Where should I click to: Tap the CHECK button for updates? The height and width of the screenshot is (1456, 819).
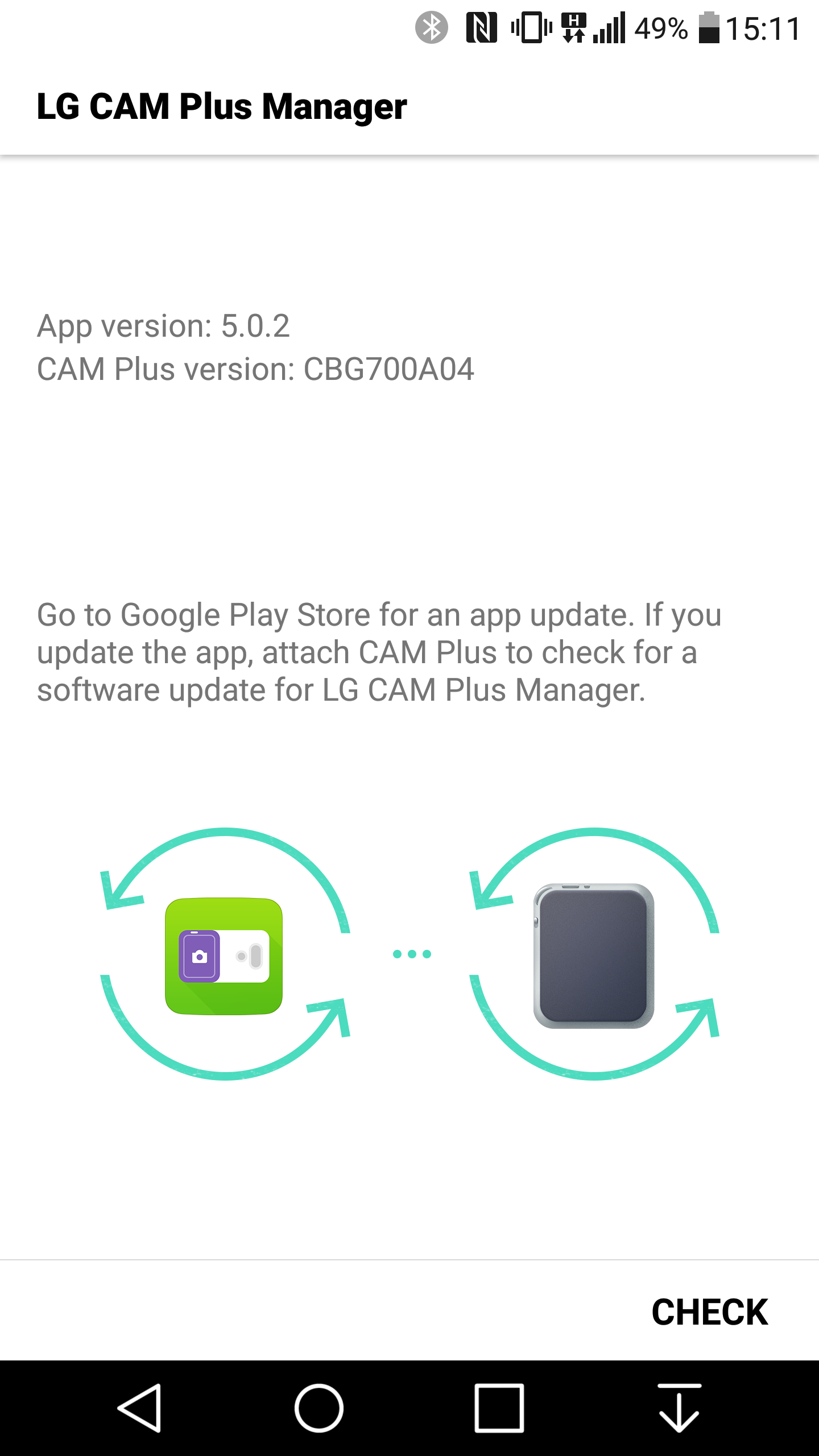[x=709, y=1312]
